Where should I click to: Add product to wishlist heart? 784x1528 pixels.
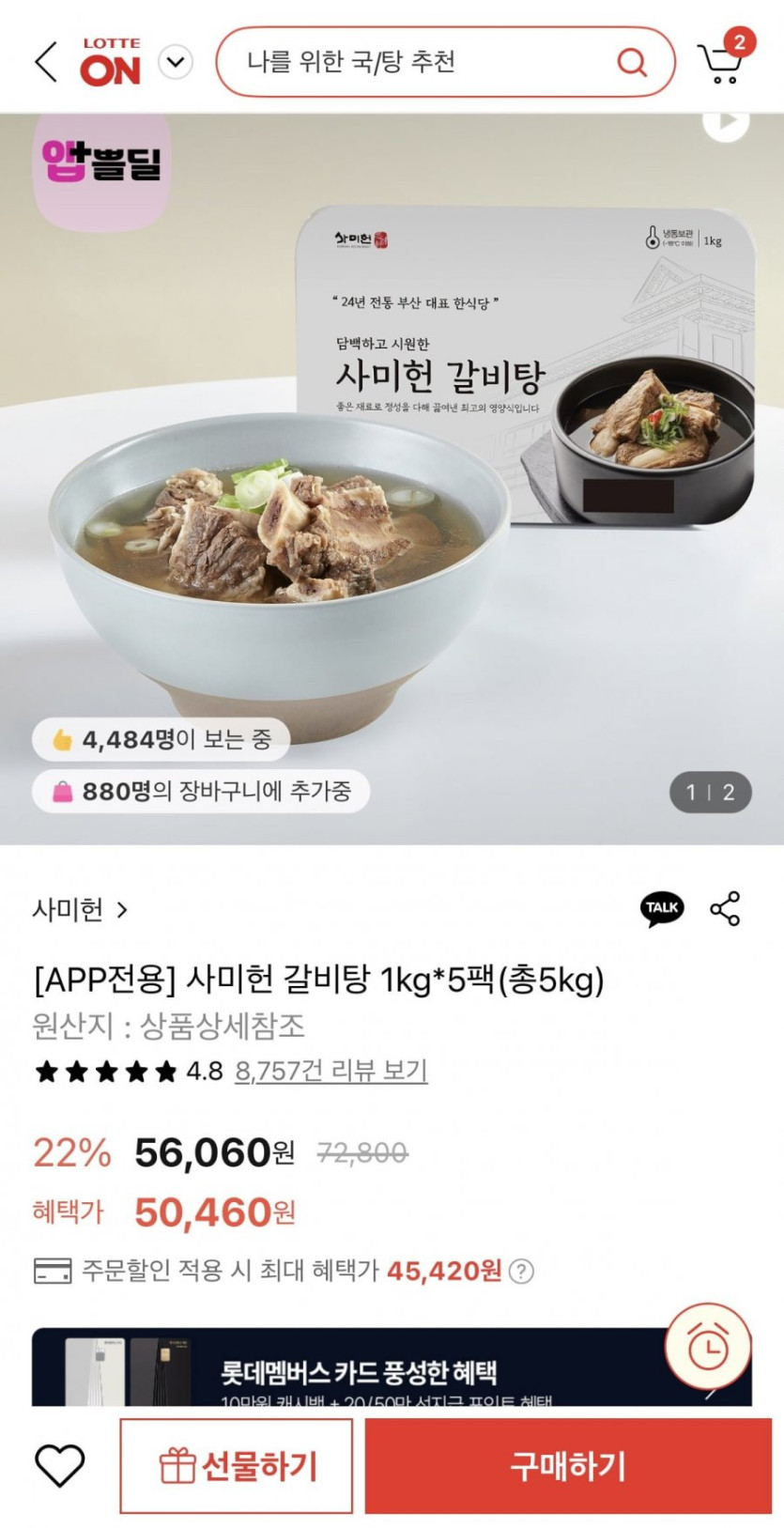(x=60, y=1465)
